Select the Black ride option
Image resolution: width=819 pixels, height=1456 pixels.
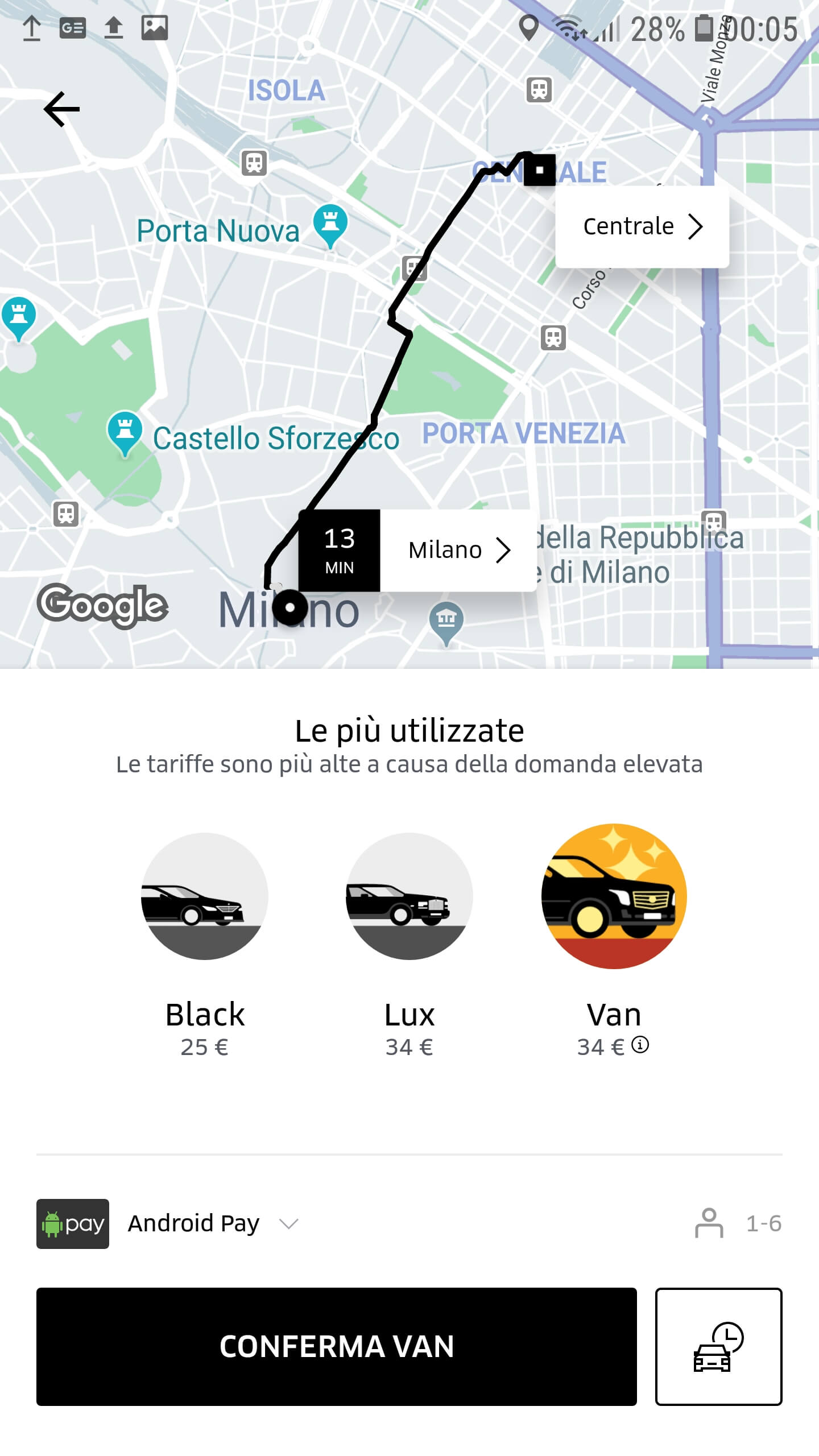[205, 897]
